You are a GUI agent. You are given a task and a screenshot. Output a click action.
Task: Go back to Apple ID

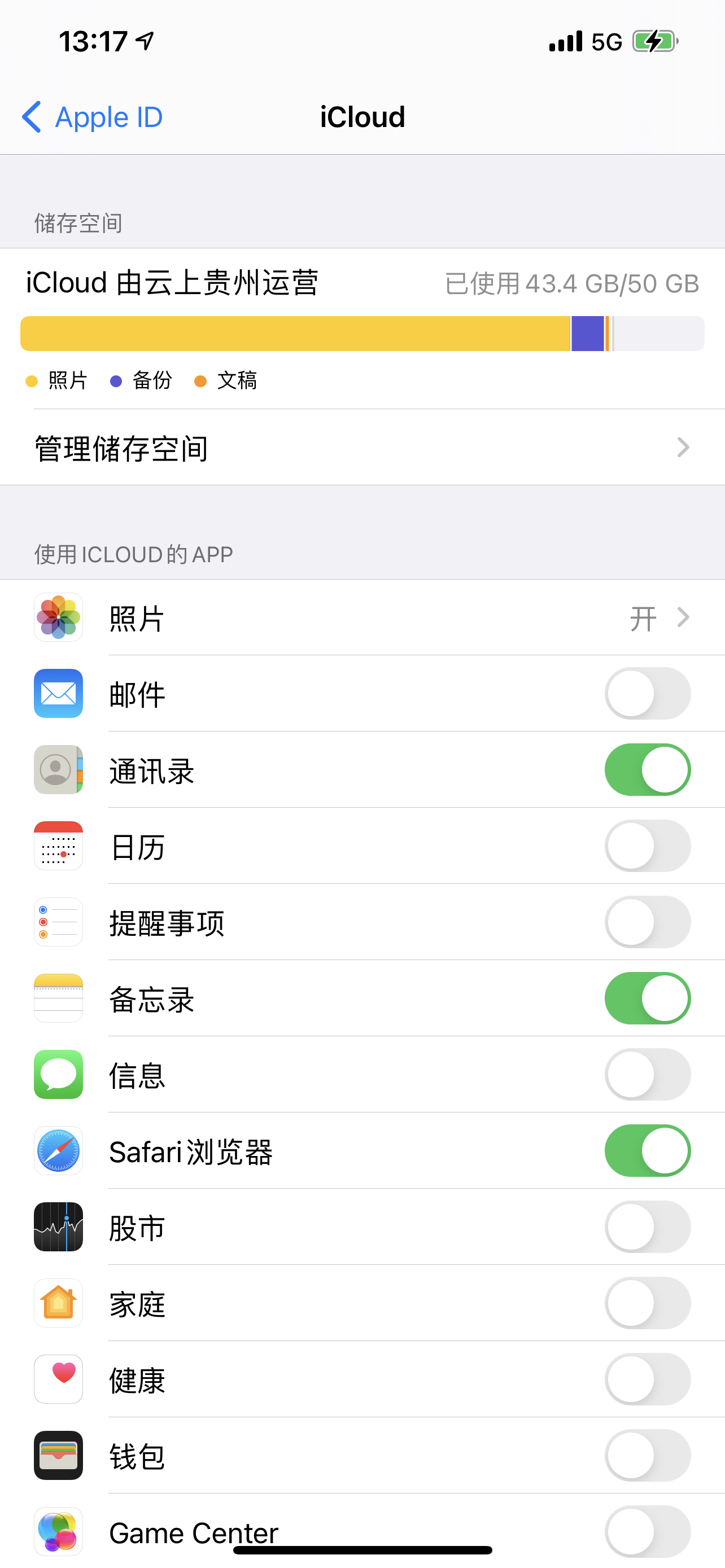click(x=93, y=117)
